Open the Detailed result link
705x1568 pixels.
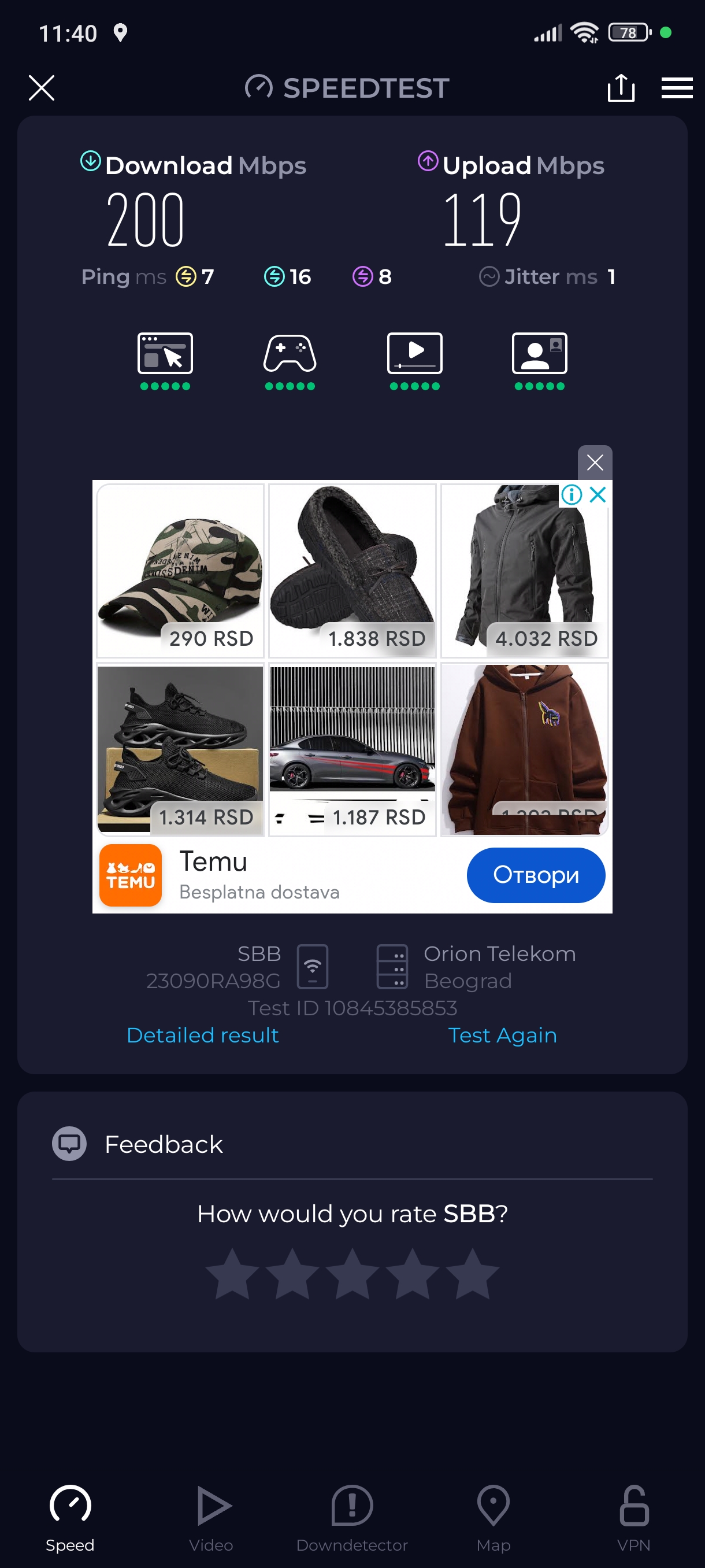203,1035
